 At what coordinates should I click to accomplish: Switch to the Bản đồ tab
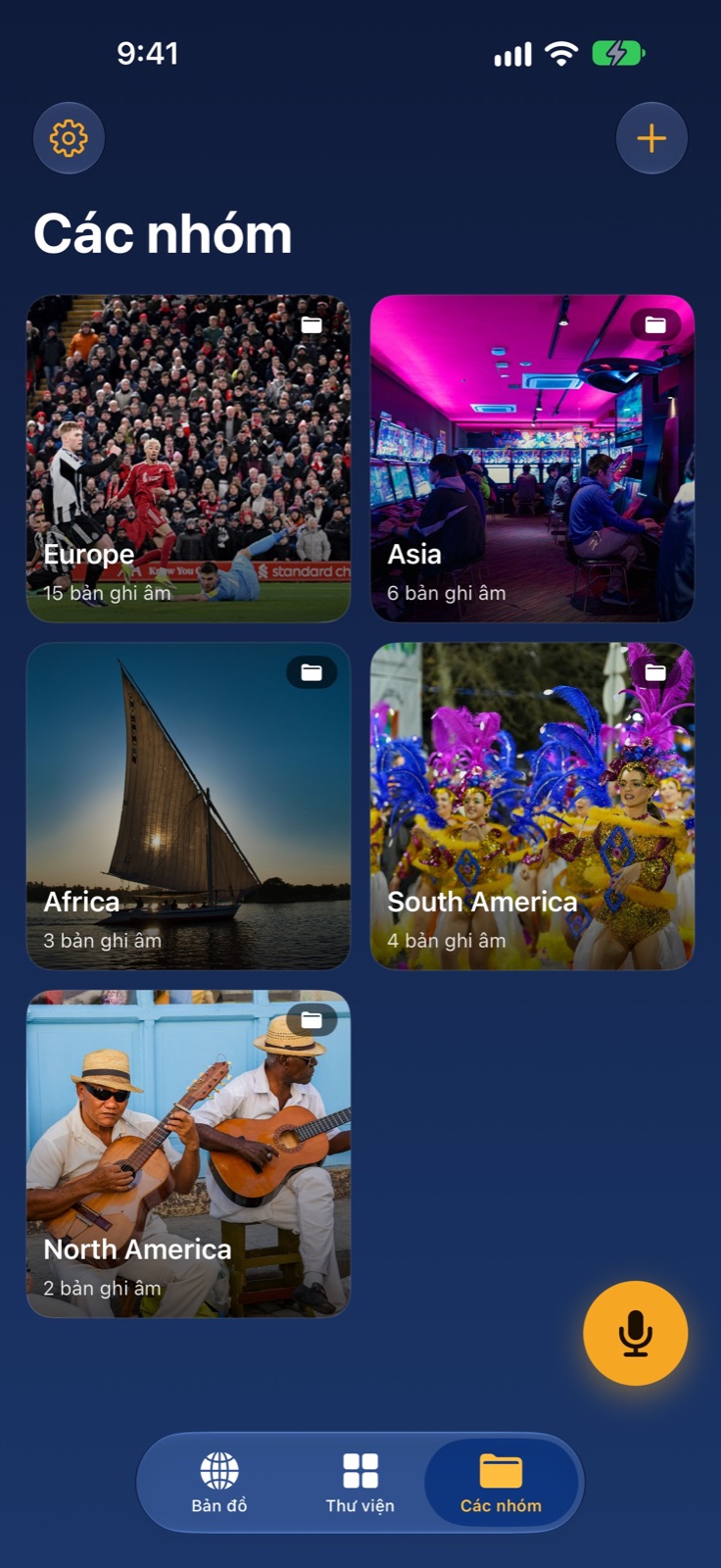tap(219, 1483)
